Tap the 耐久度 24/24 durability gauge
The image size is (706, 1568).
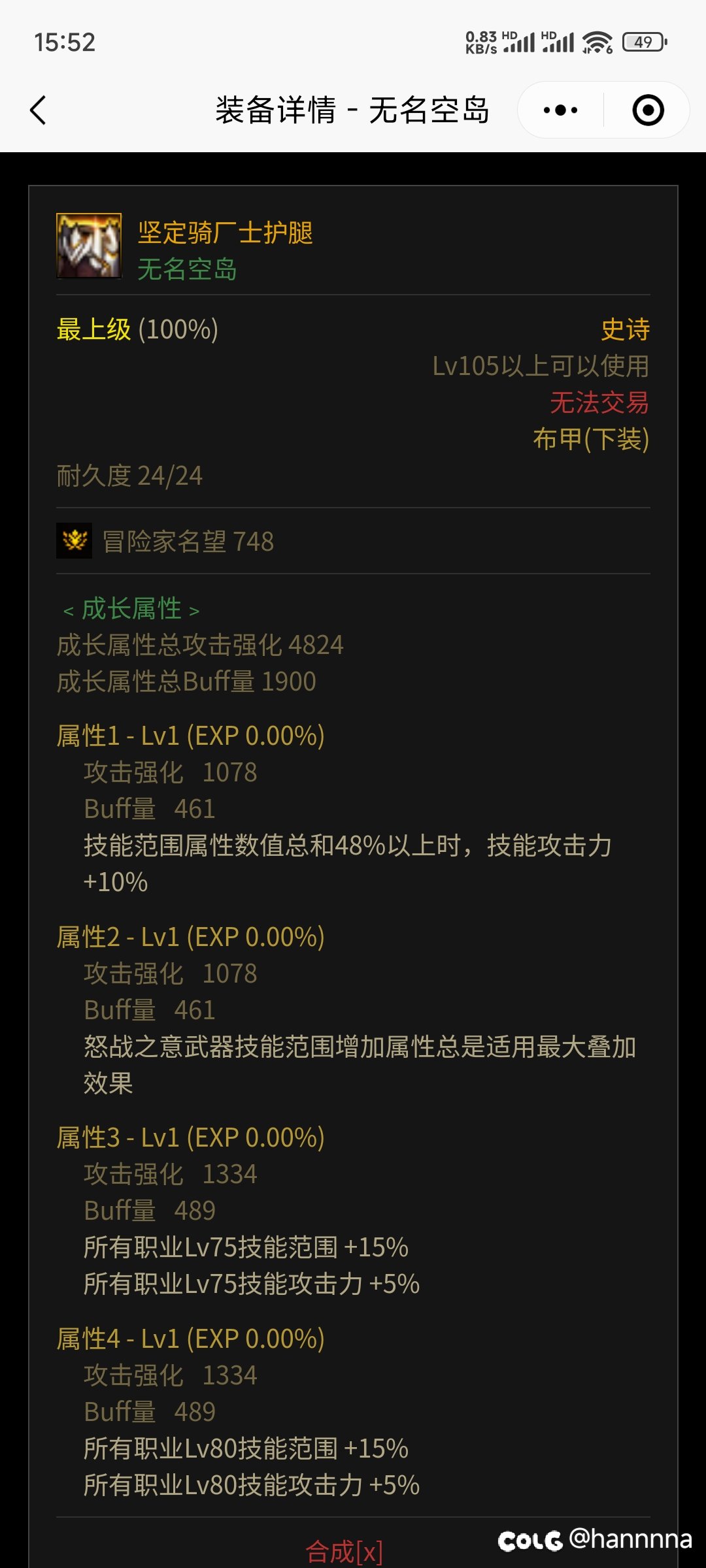coord(129,476)
